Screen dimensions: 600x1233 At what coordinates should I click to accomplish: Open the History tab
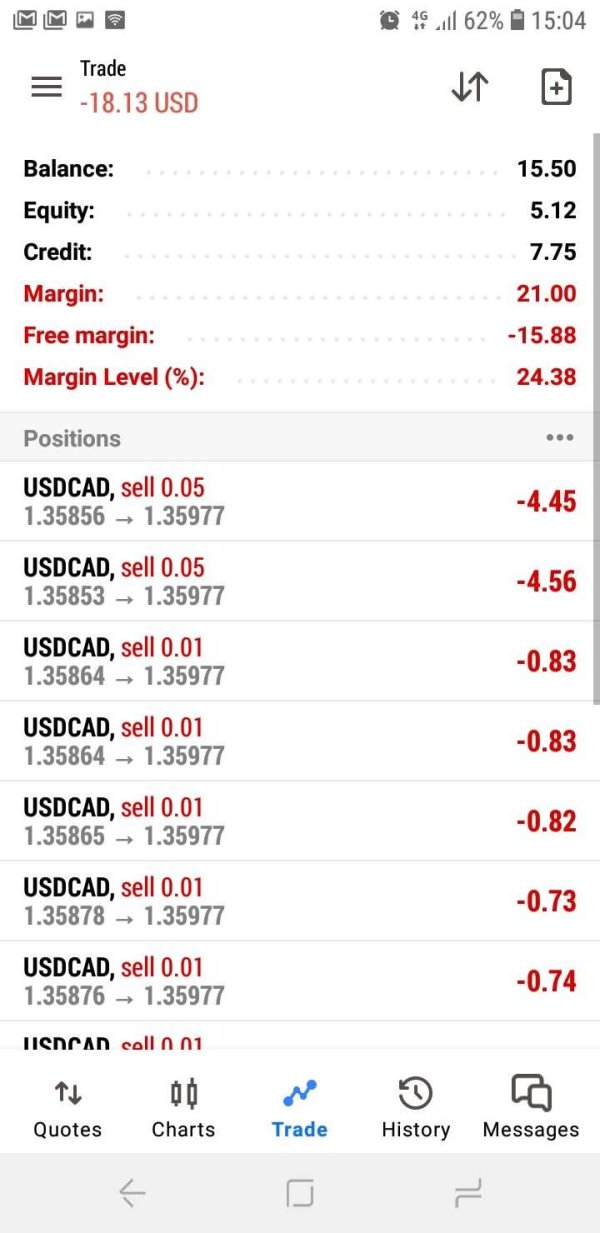click(x=415, y=1108)
